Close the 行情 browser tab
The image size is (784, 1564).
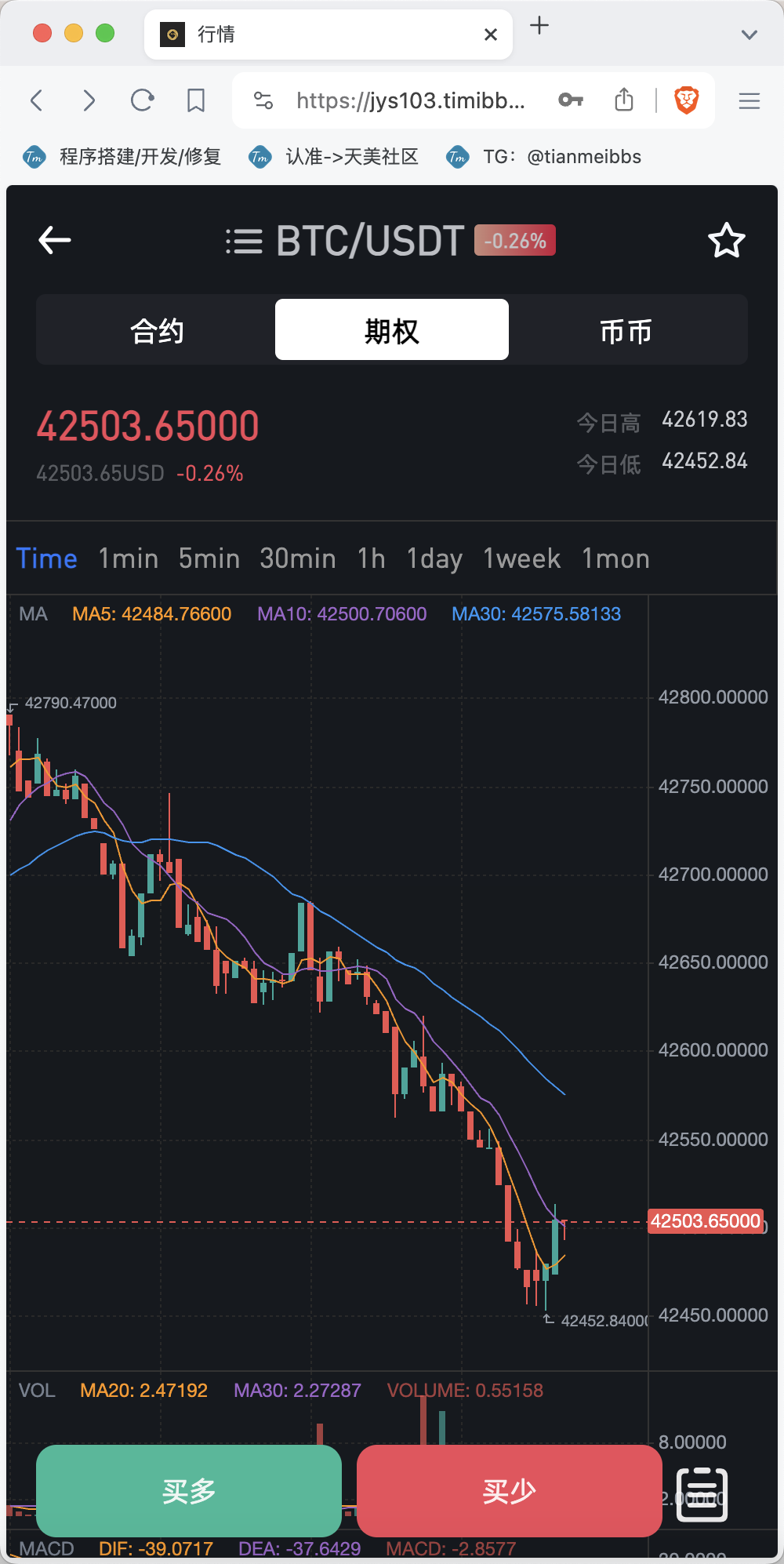491,35
